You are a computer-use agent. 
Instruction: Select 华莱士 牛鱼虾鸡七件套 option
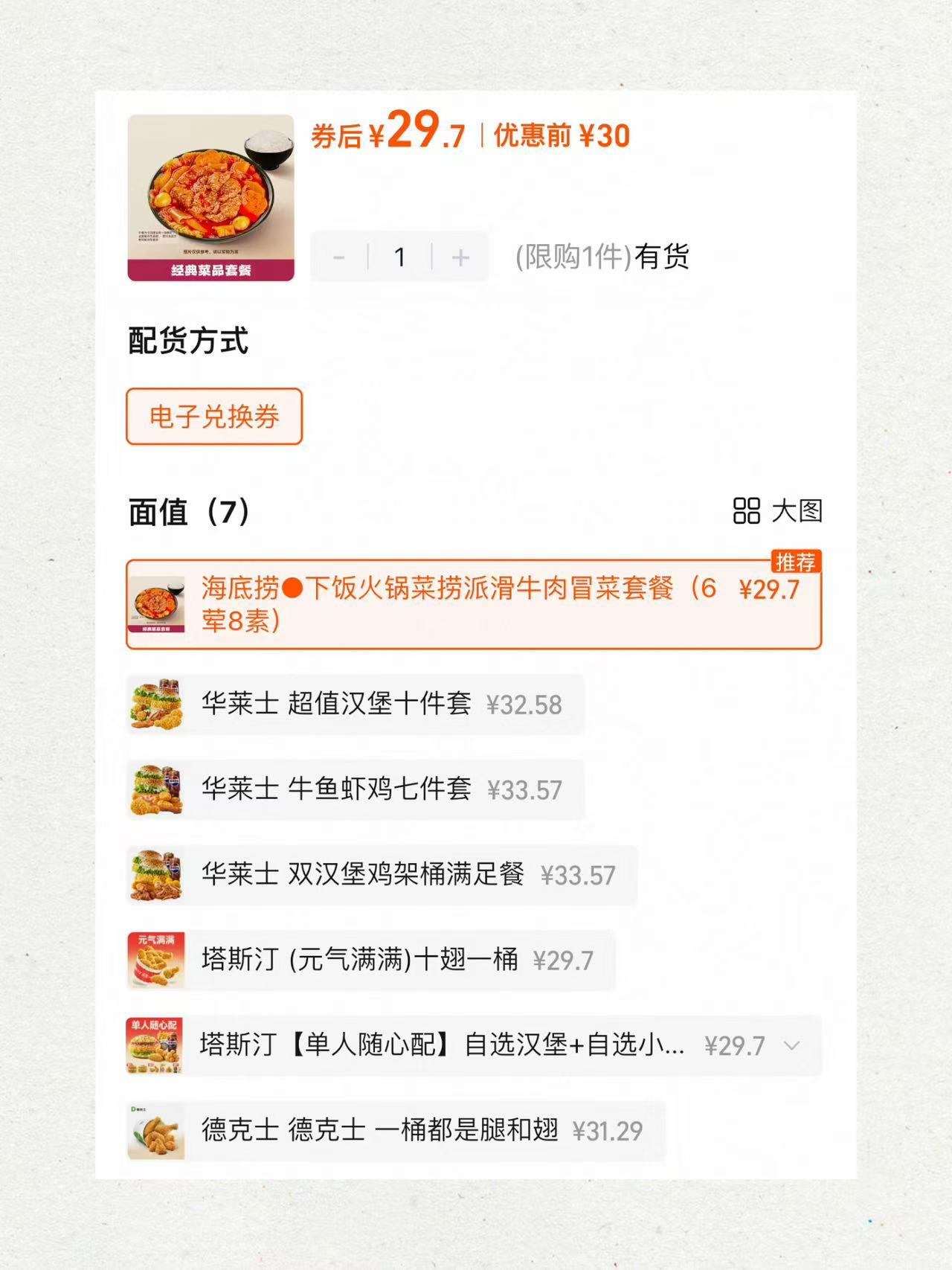coord(357,789)
